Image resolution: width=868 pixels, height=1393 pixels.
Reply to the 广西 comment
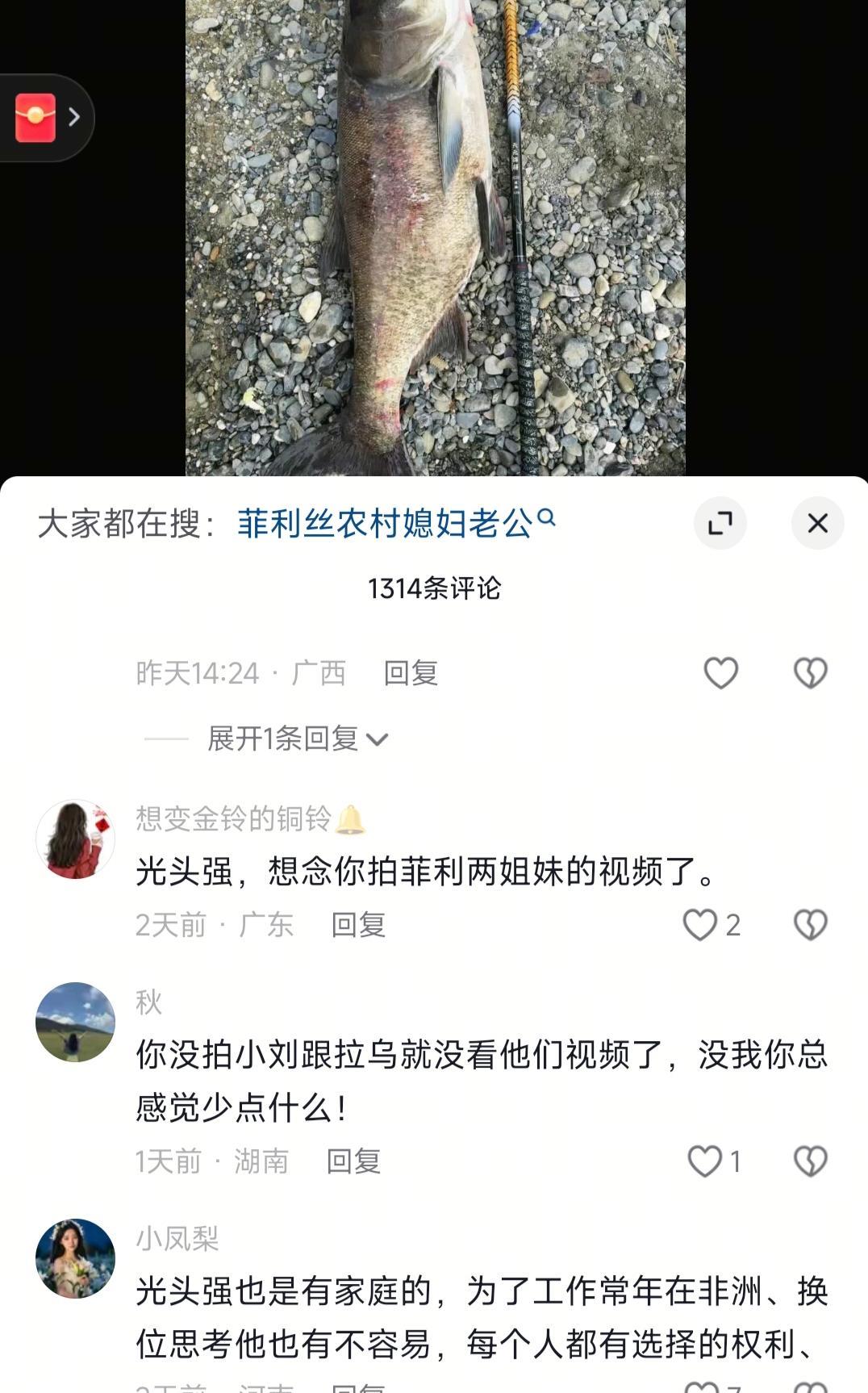(x=410, y=673)
